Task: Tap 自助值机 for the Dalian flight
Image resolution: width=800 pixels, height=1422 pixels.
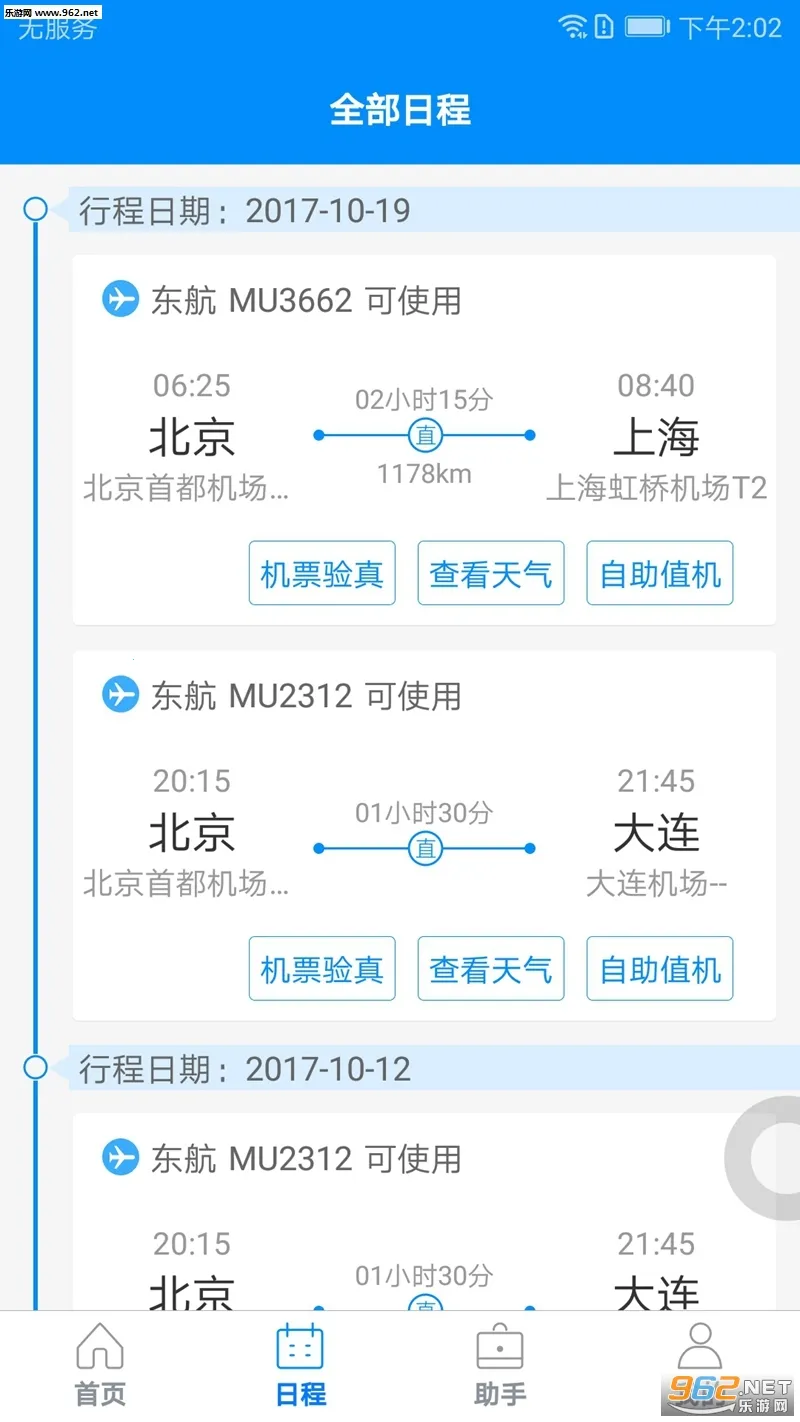Action: pos(659,967)
